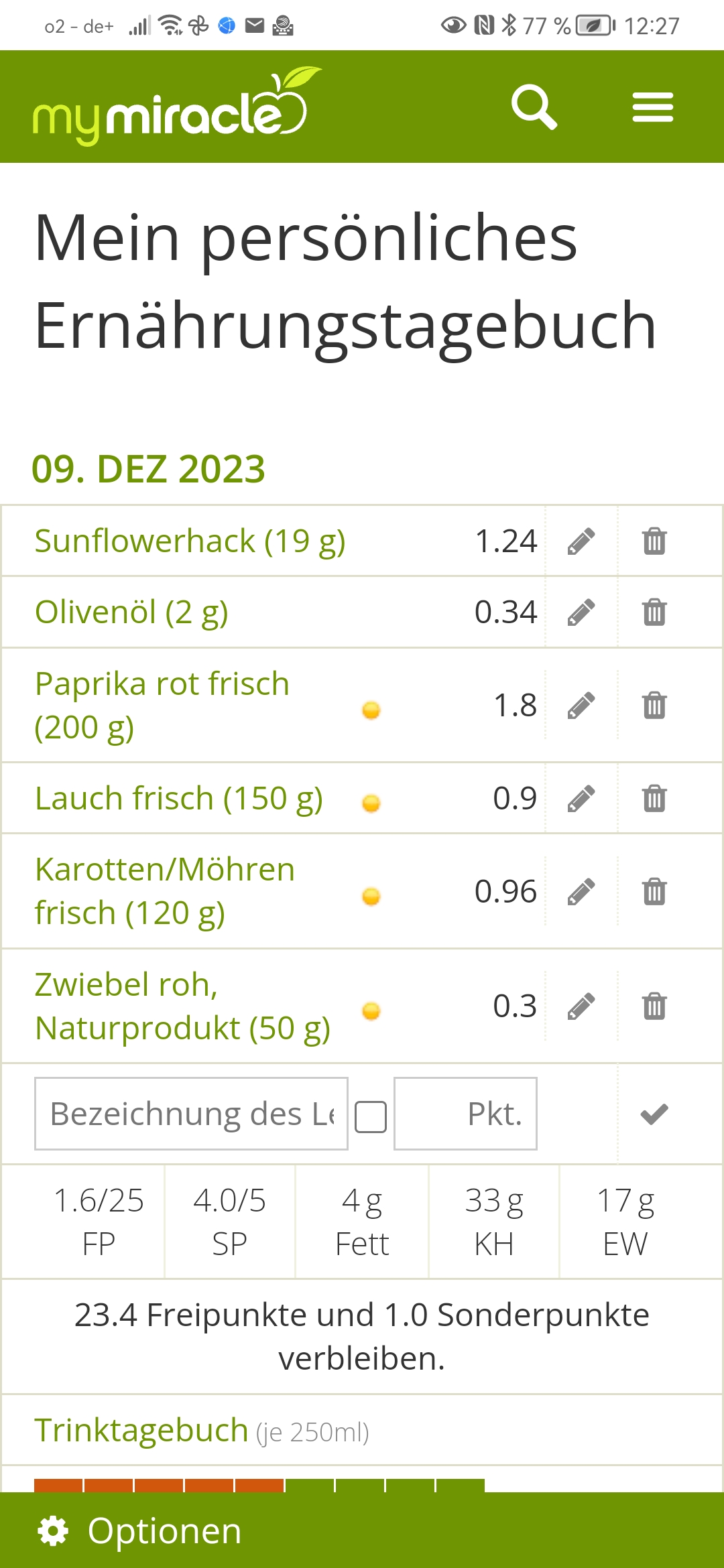The width and height of the screenshot is (724, 1568).
Task: Delete the Lauch frisch (150 g) entry
Action: click(x=654, y=799)
